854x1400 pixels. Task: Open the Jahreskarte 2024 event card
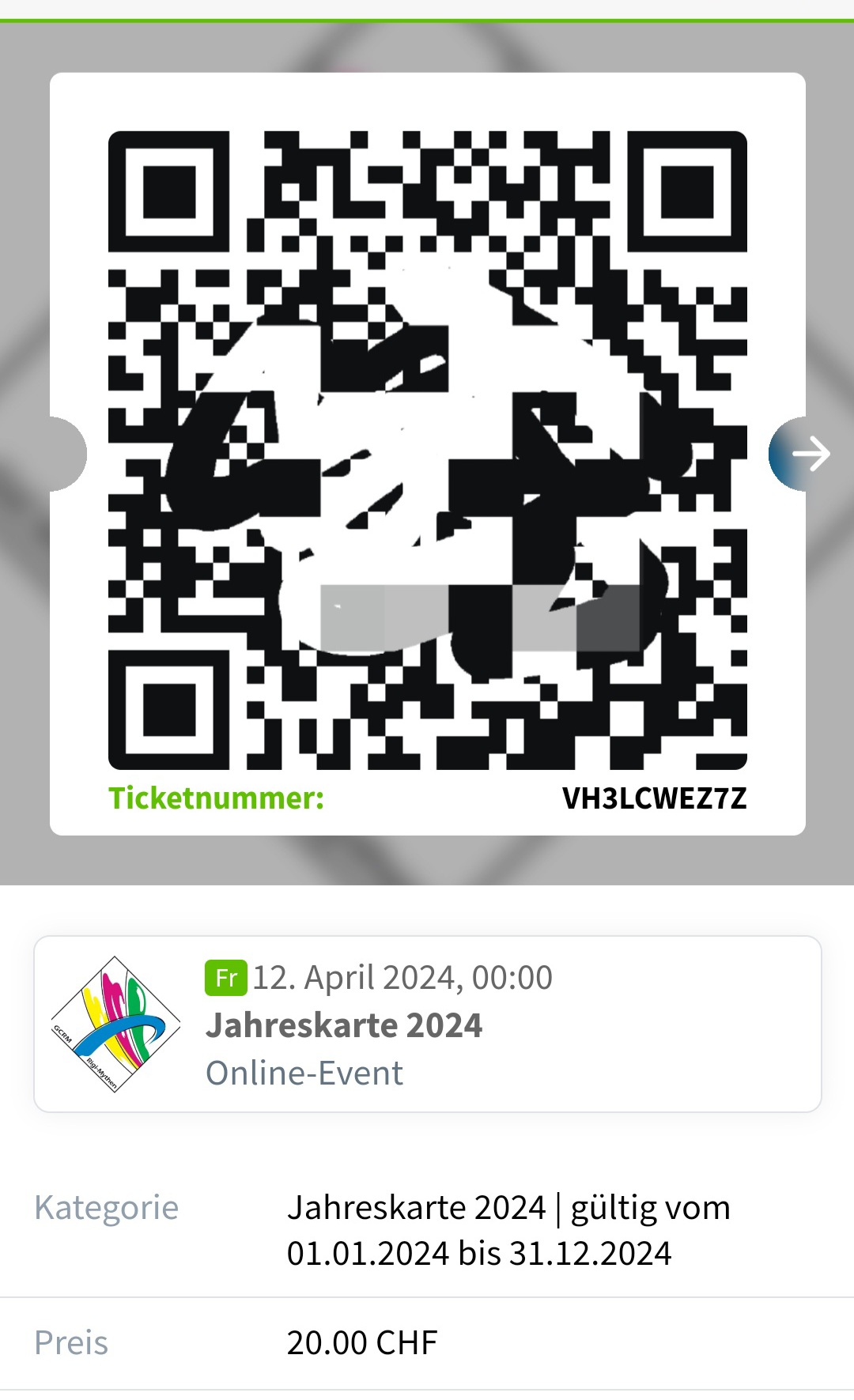[427, 1025]
